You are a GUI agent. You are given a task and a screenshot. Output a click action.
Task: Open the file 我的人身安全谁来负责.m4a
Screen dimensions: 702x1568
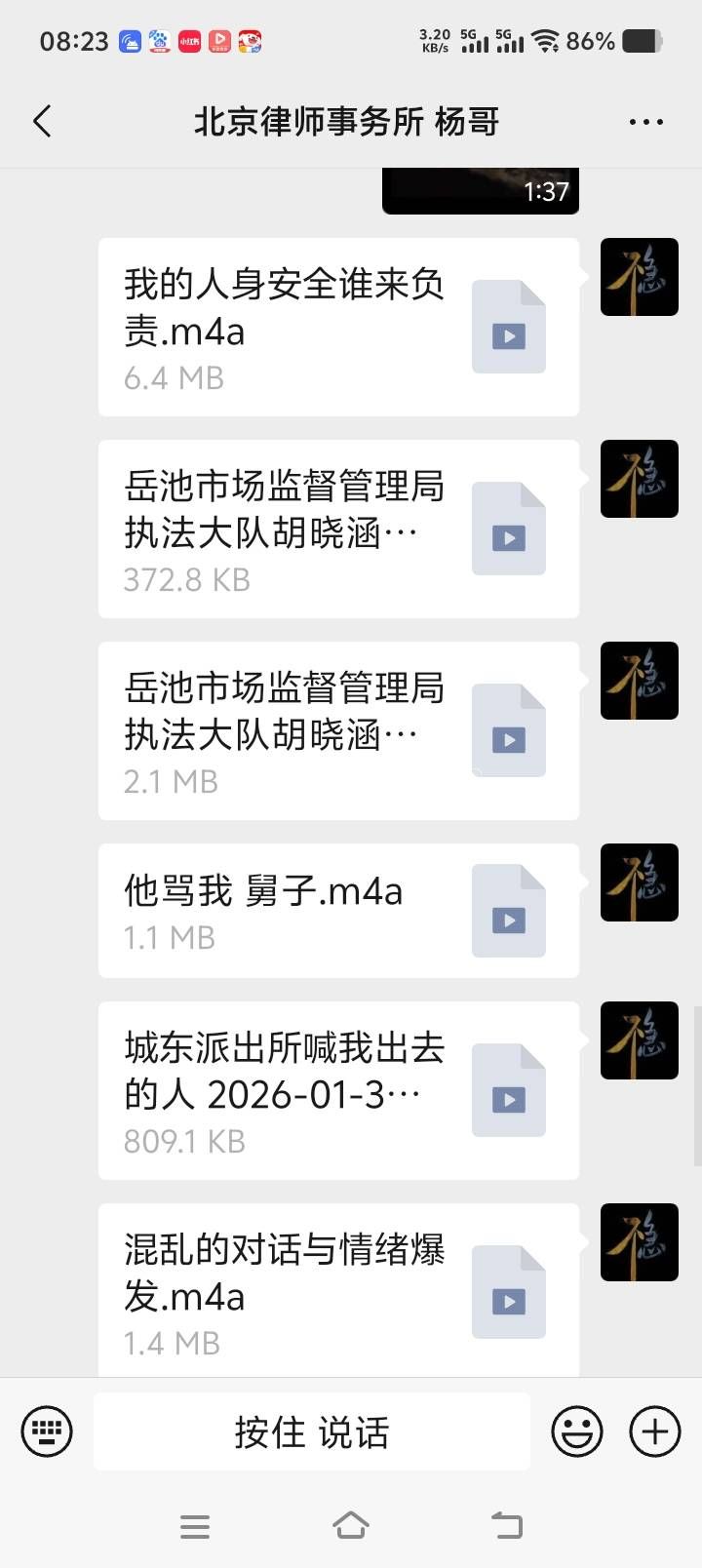(x=338, y=328)
